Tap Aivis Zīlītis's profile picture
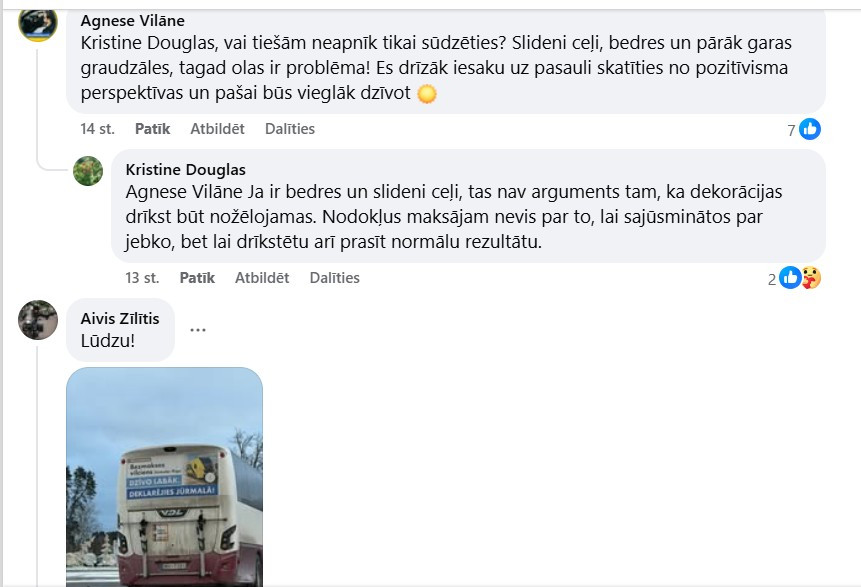The image size is (861, 587). (x=38, y=320)
